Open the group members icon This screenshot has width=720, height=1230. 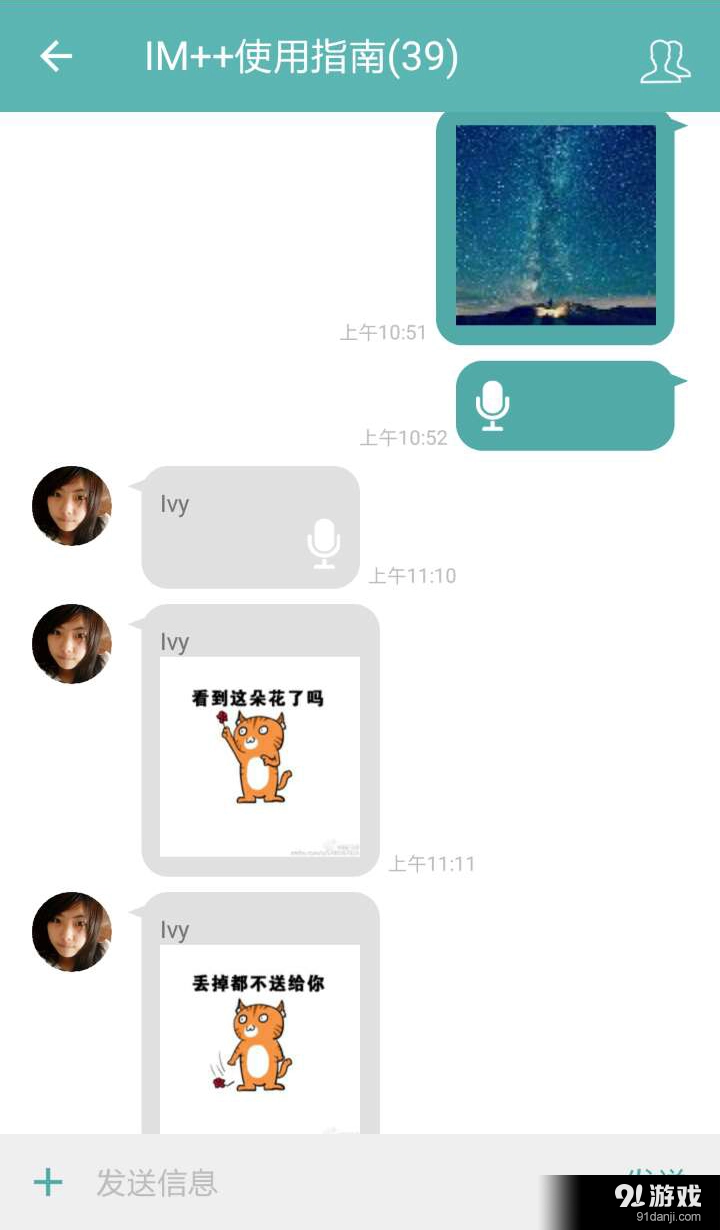pyautogui.click(x=665, y=60)
